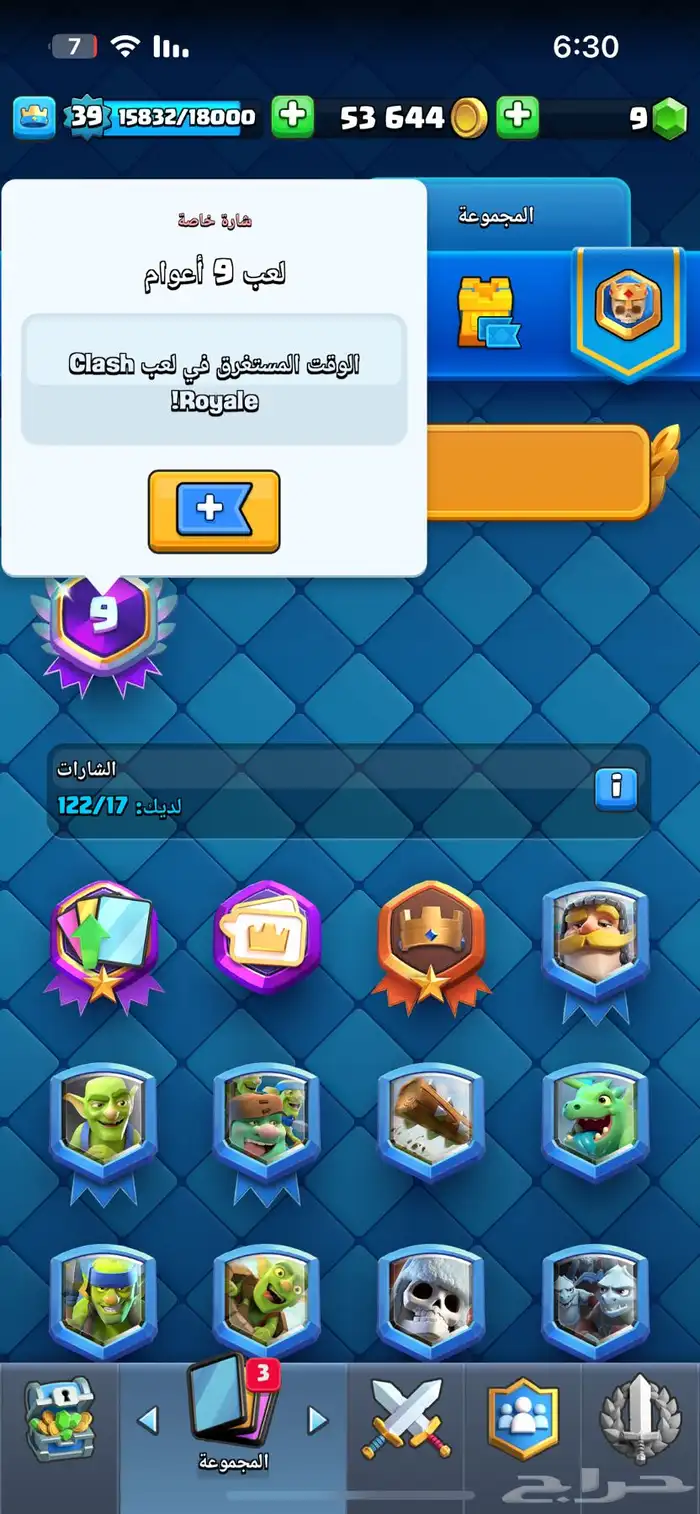Switch to the tower troops tab
700x1514 pixels.
pyautogui.click(x=490, y=310)
